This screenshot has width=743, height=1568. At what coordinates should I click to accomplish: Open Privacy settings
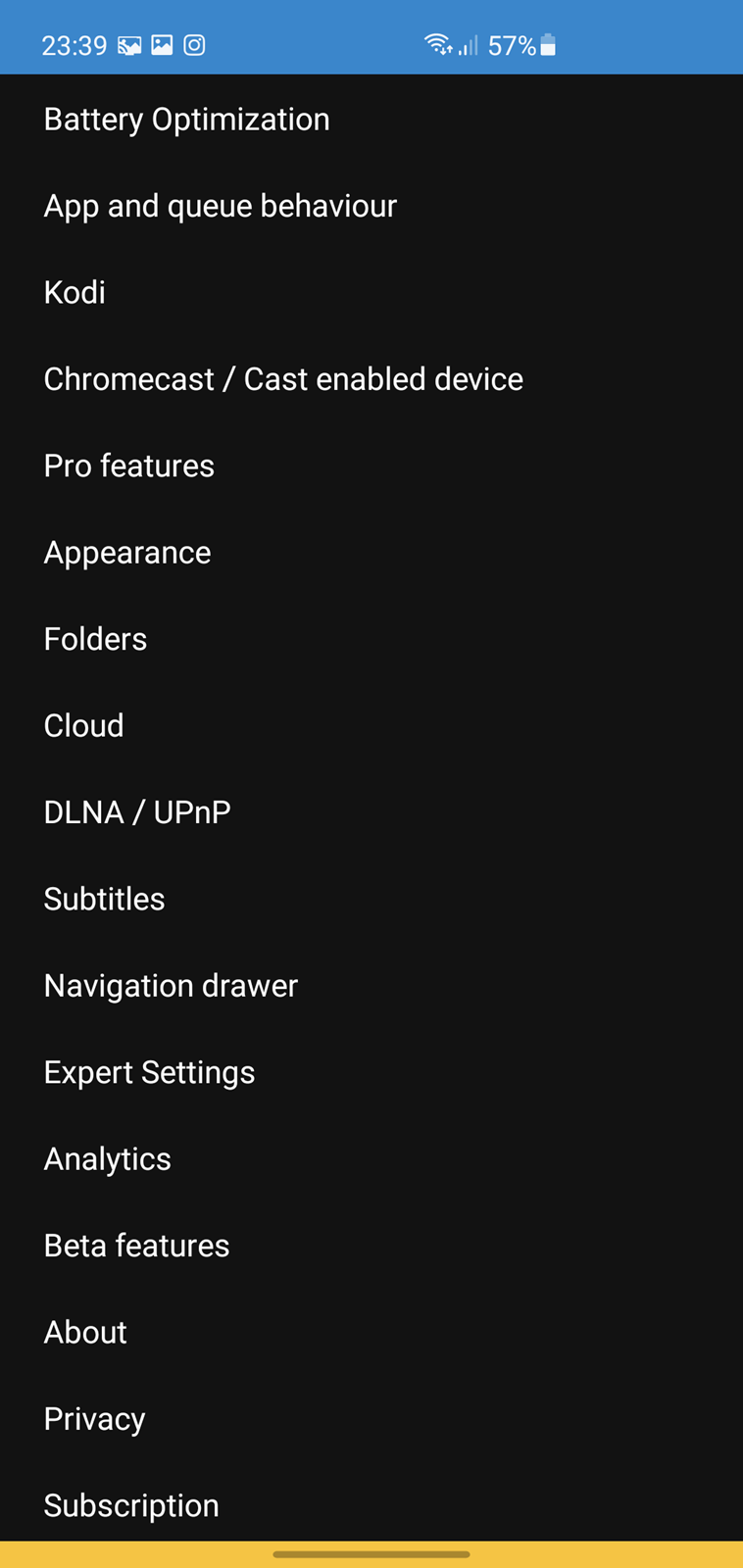point(371,1419)
